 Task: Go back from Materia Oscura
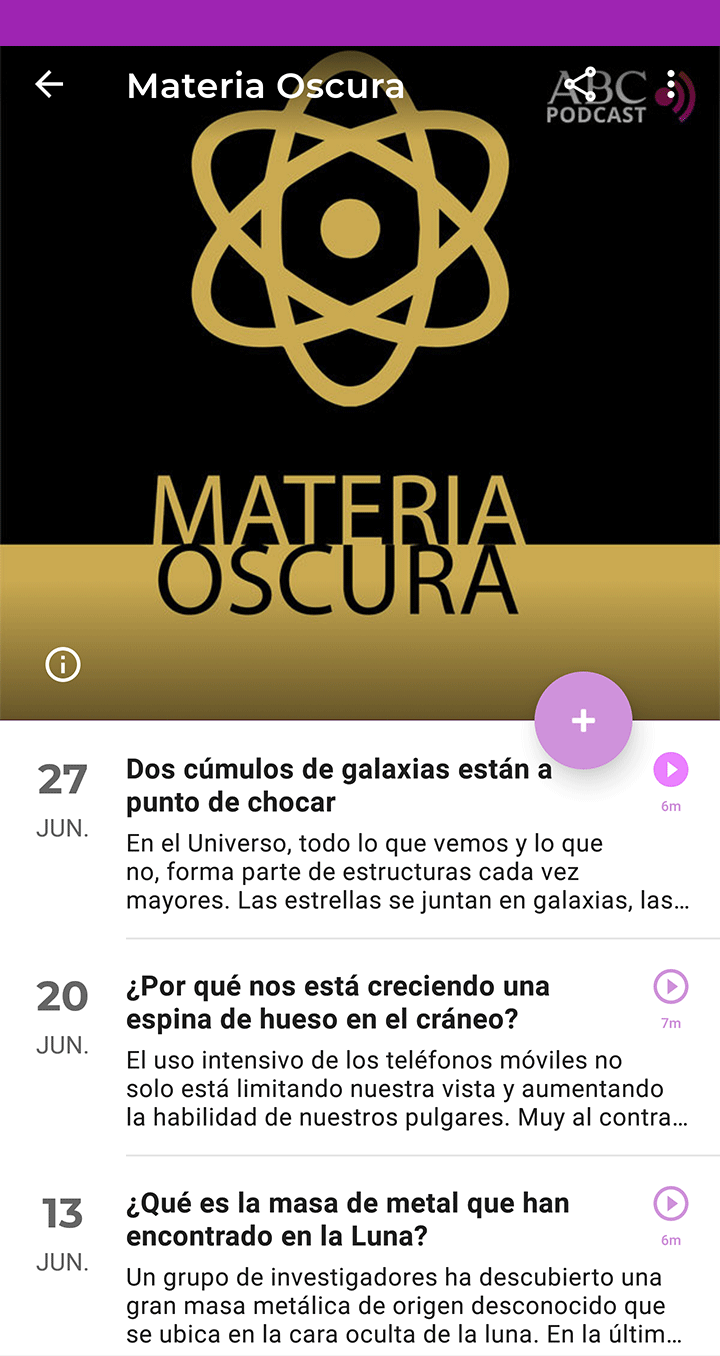tap(49, 85)
